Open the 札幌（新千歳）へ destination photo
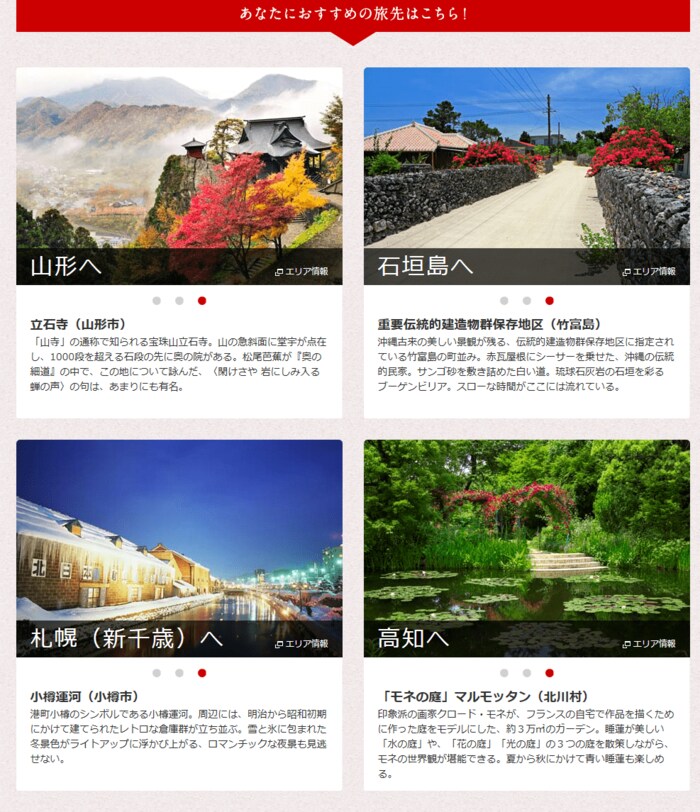This screenshot has width=700, height=812. coord(179,530)
